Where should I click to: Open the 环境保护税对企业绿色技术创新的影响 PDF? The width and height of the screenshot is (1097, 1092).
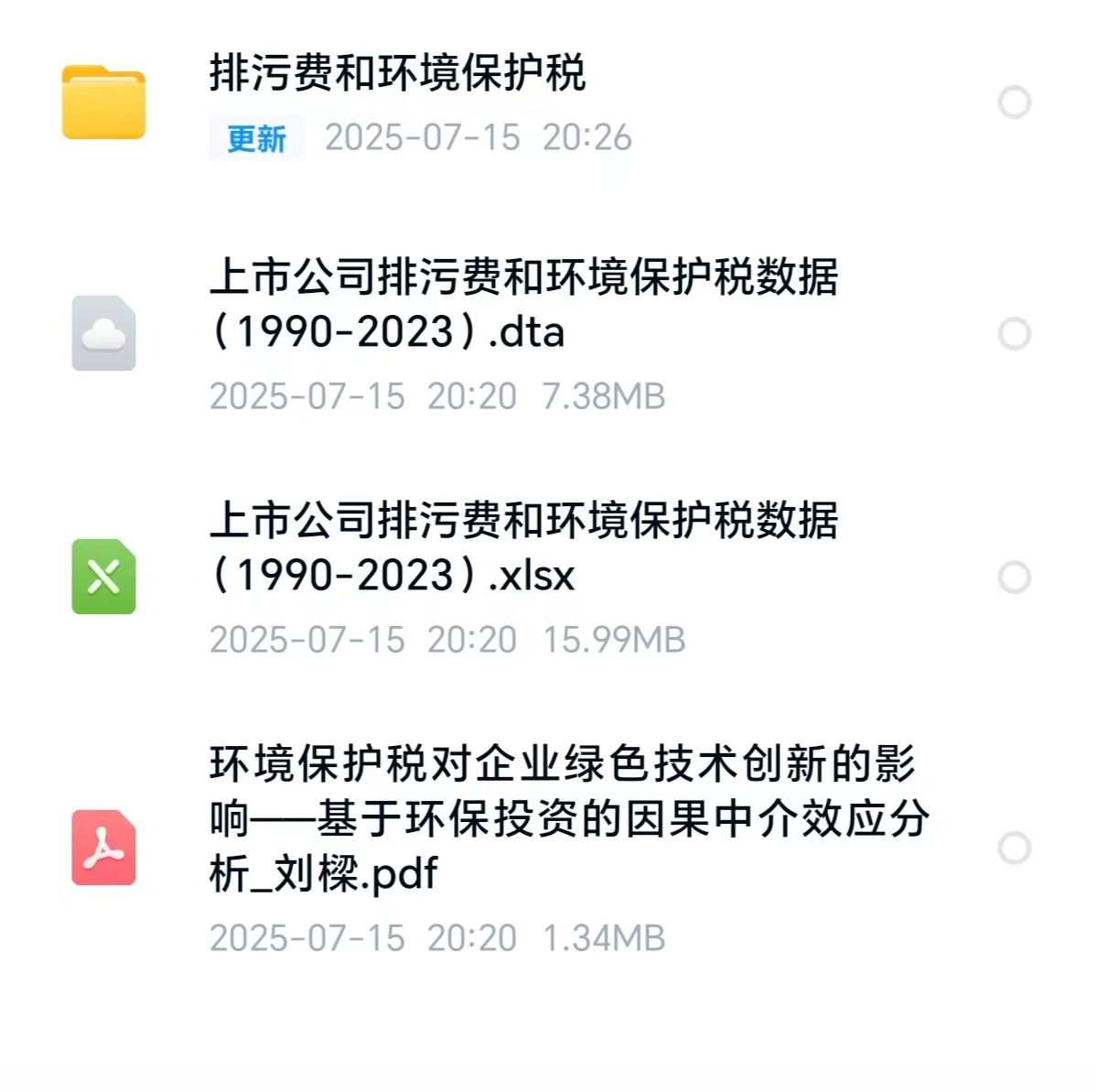point(567,818)
